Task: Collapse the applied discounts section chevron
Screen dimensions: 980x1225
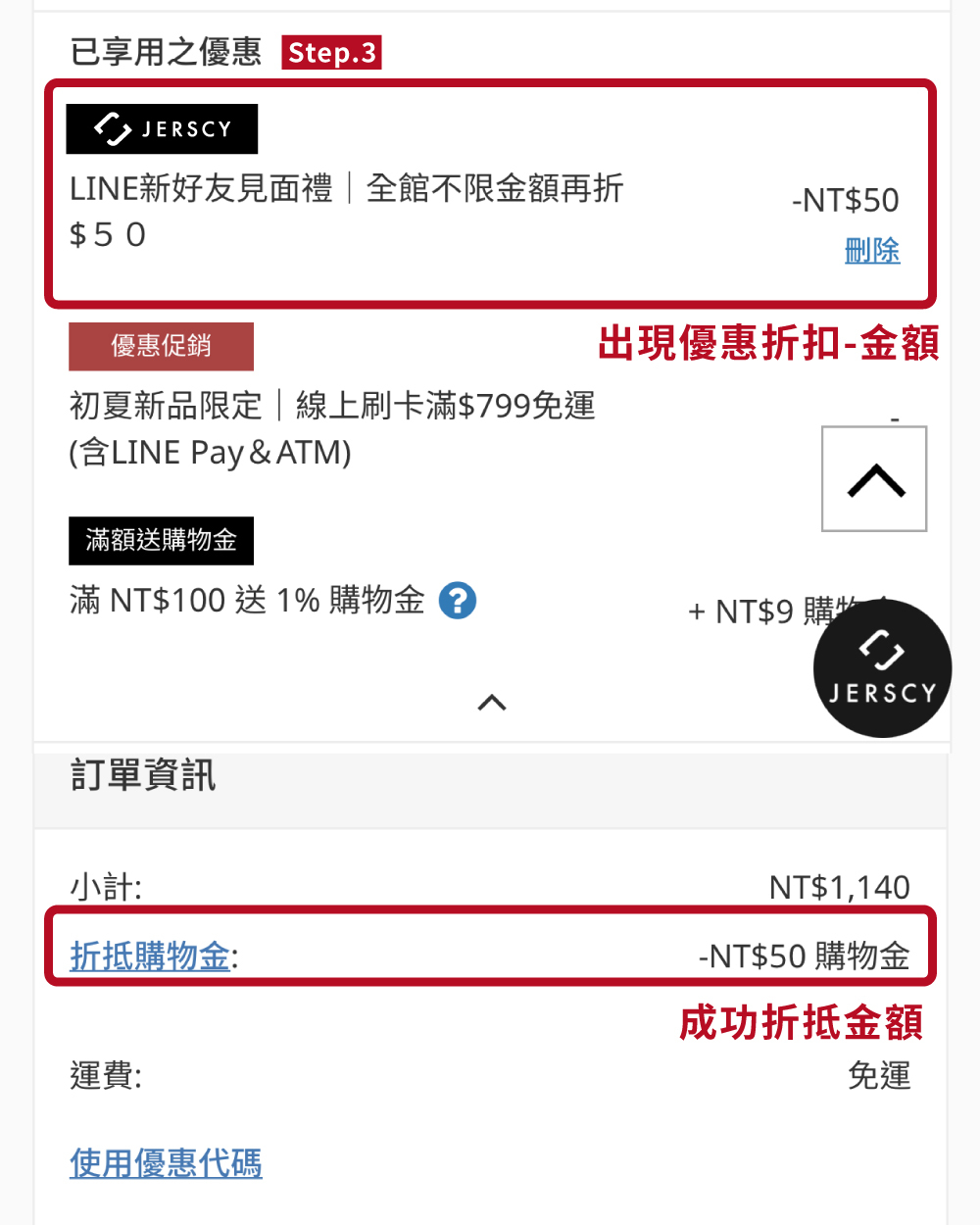Action: pos(492,702)
